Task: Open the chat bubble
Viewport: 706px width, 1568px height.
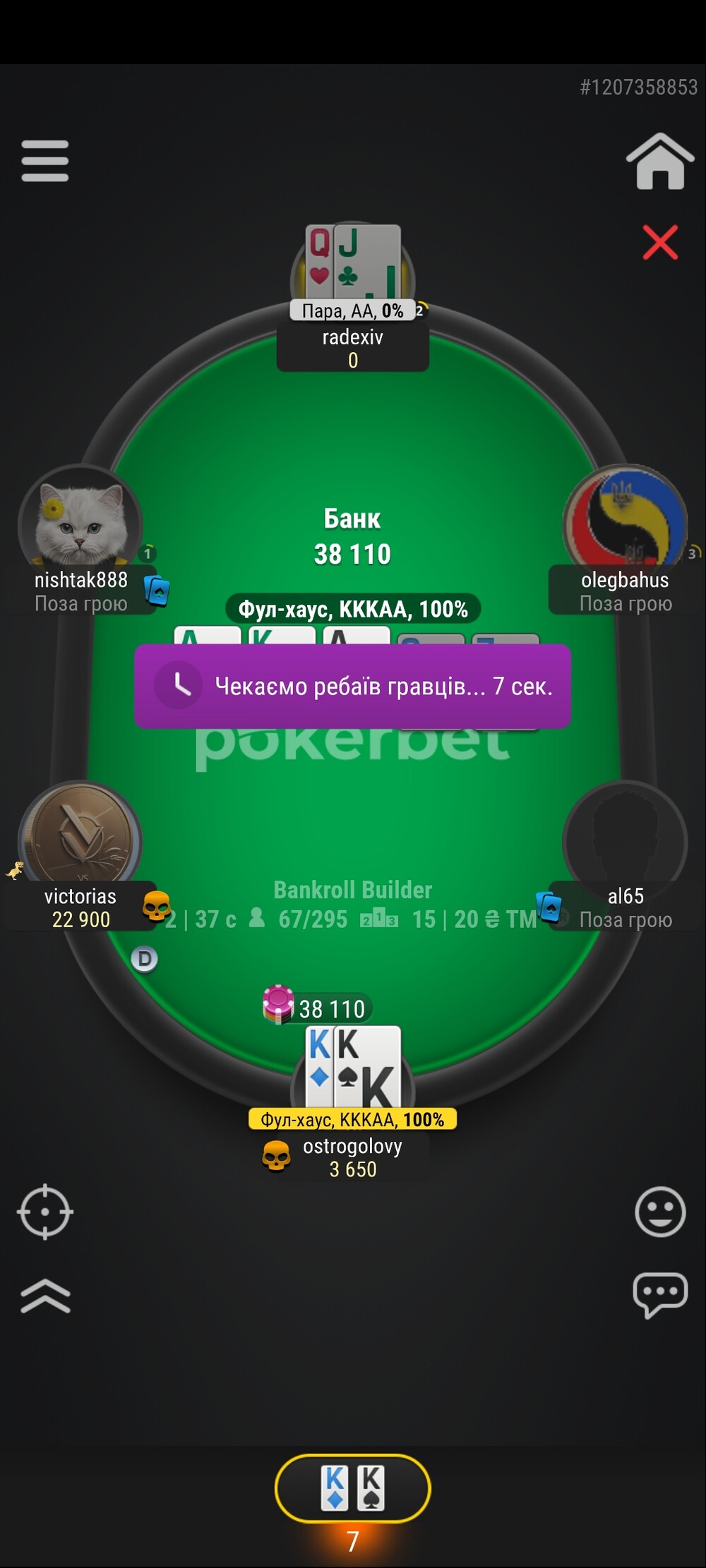Action: (660, 1296)
